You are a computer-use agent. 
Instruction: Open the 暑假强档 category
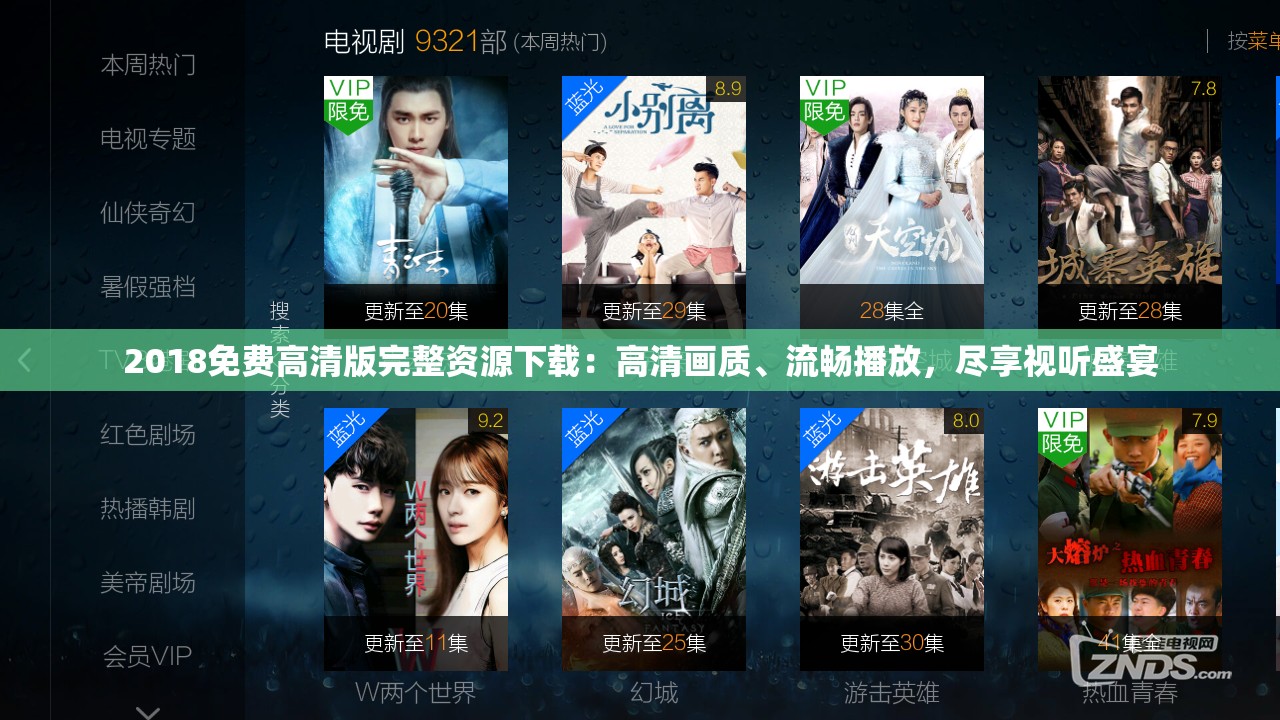[148, 287]
